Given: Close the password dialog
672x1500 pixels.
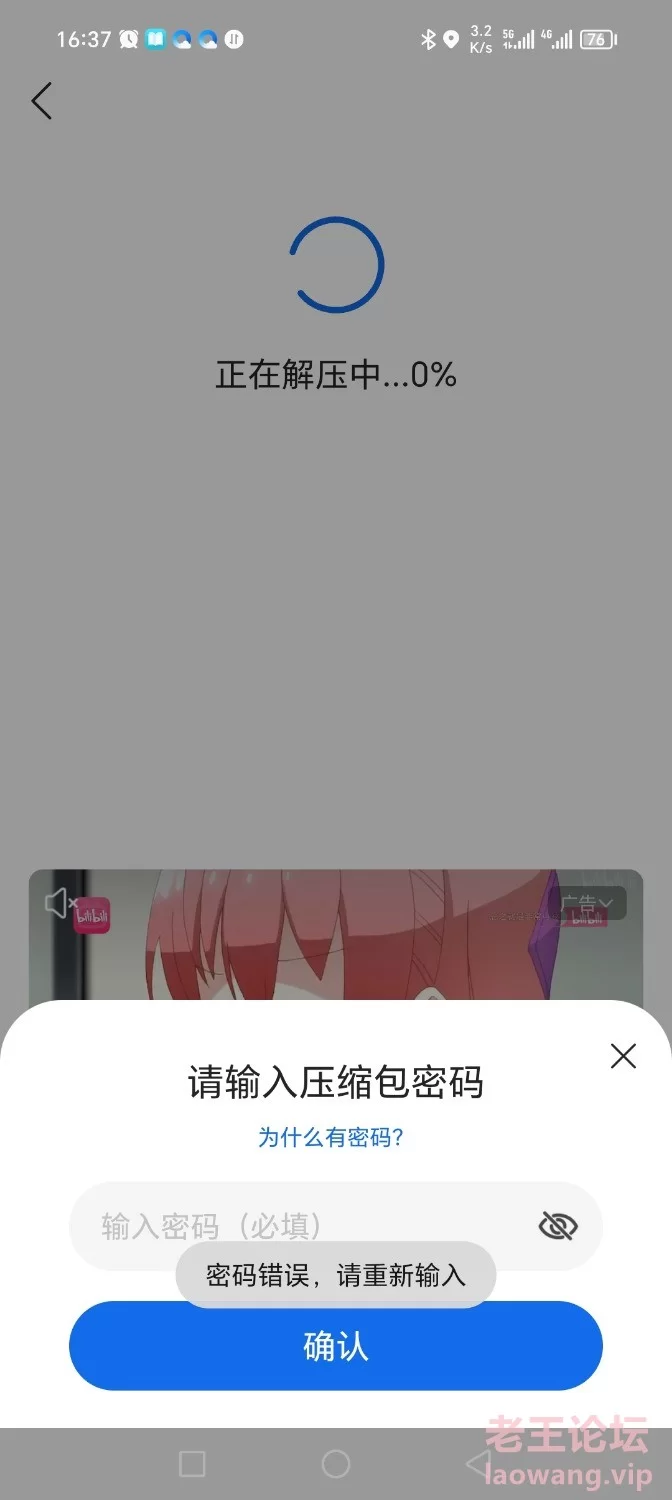Looking at the screenshot, I should (623, 1056).
